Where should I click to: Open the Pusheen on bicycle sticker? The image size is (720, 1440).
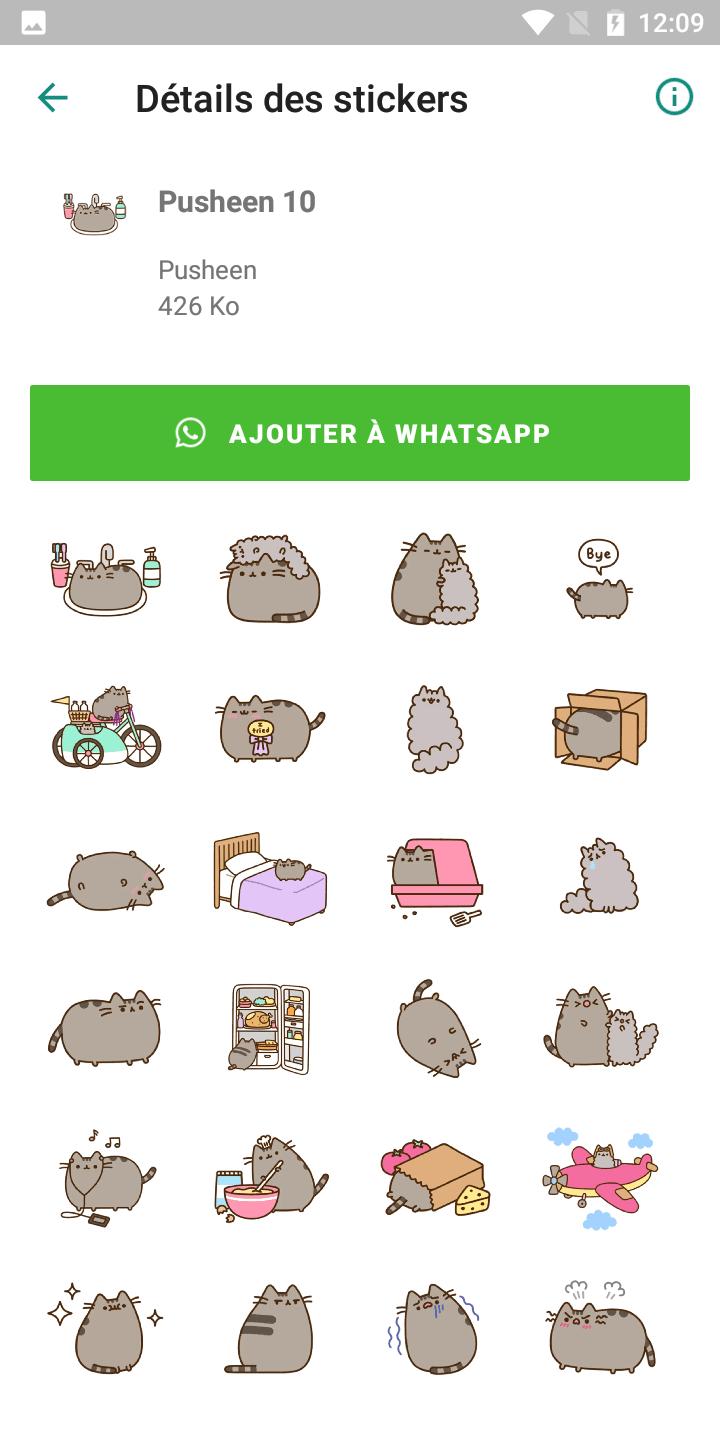(105, 727)
